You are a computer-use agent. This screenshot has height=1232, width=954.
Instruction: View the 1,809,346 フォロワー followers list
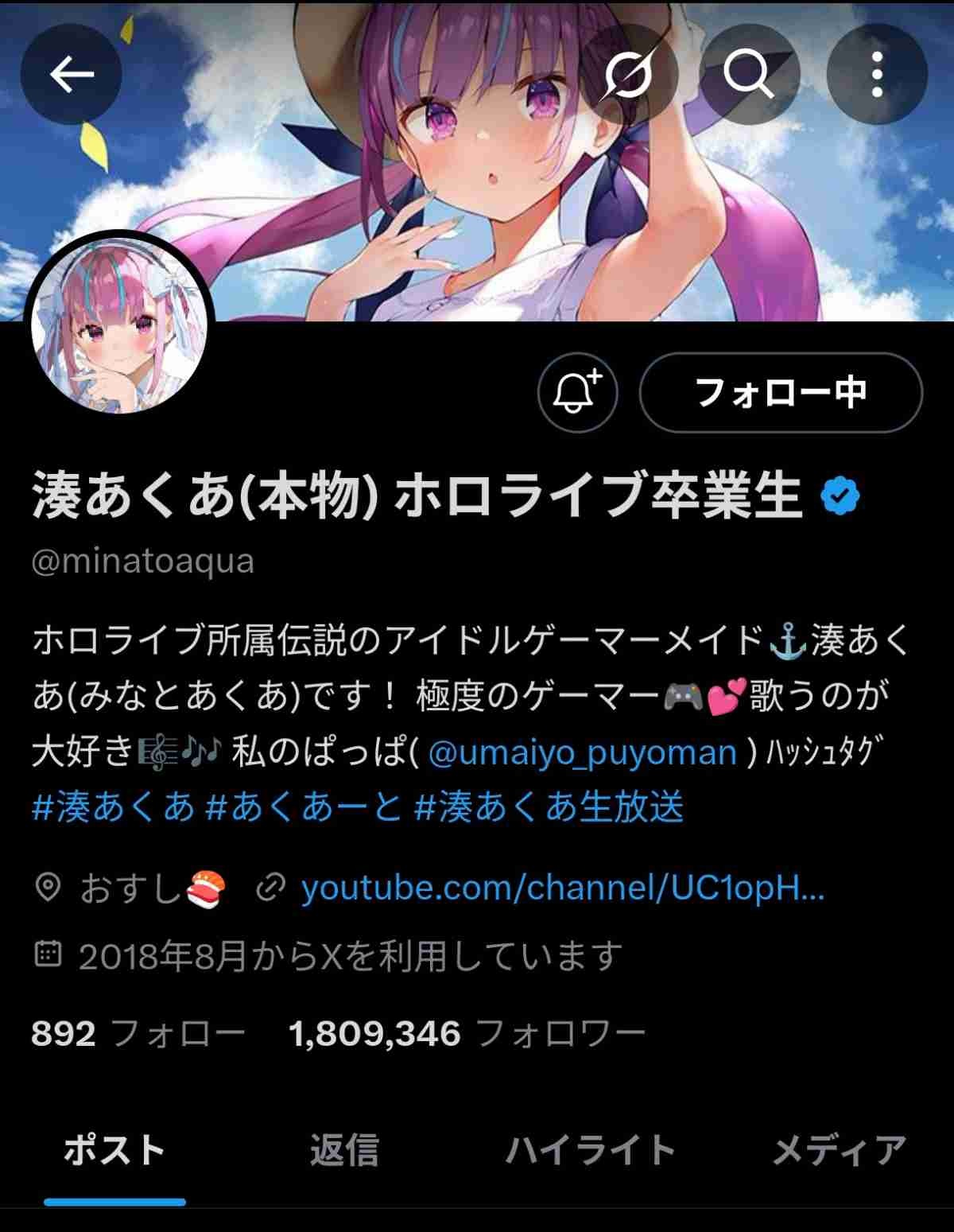click(467, 1034)
